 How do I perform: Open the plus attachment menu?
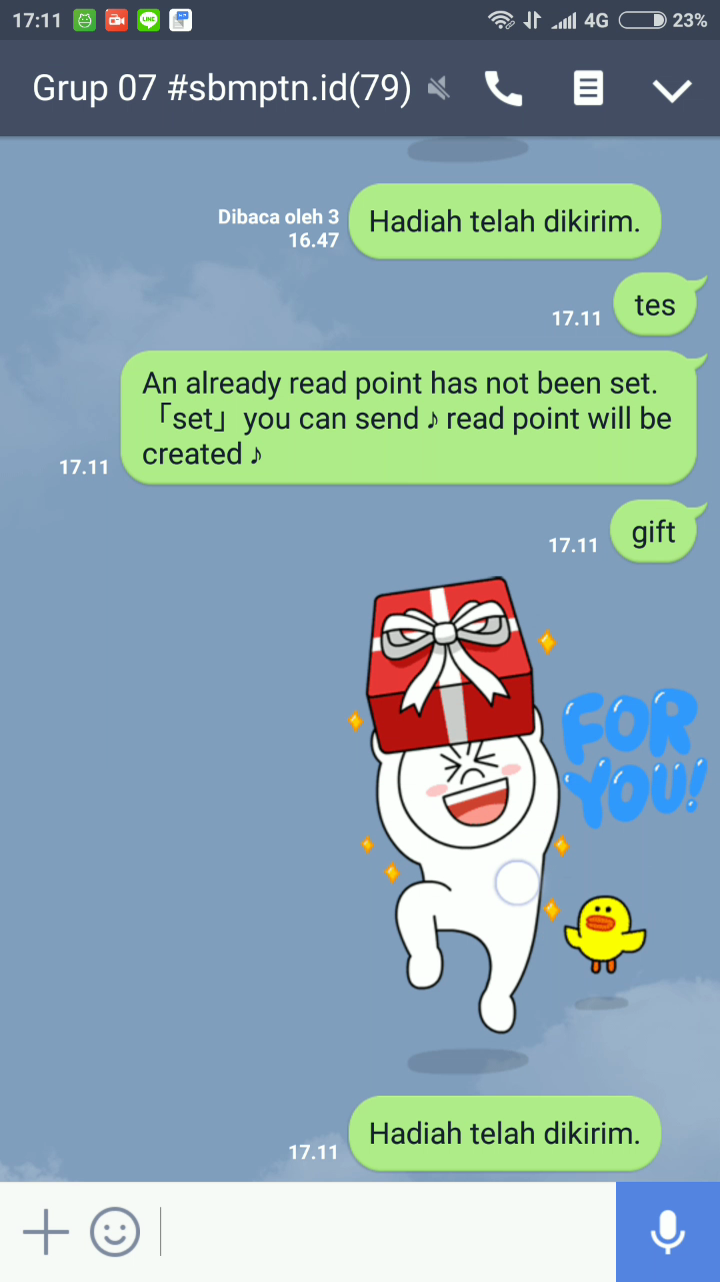46,1231
